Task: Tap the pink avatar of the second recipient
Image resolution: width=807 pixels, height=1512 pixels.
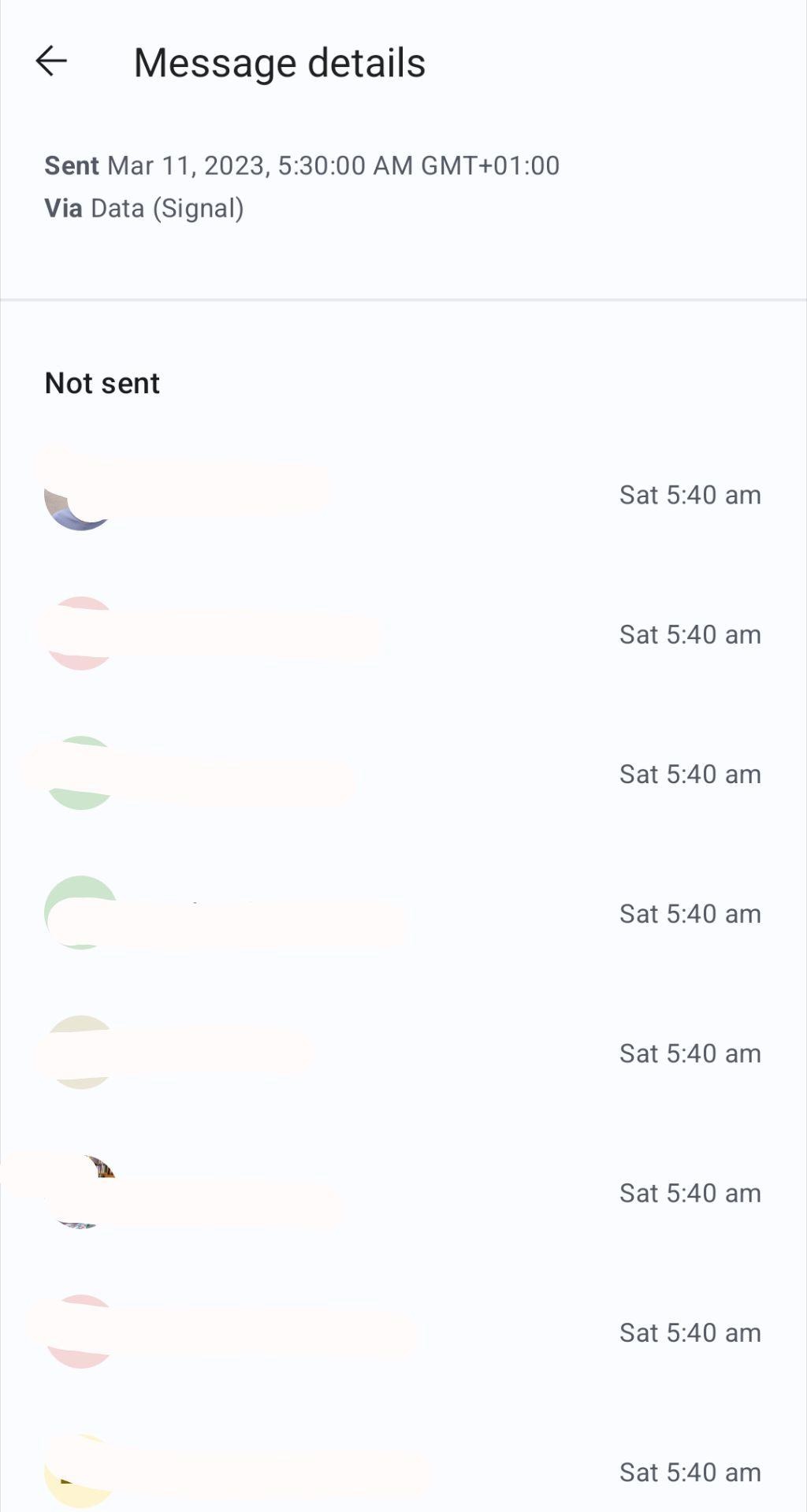Action: (79, 634)
